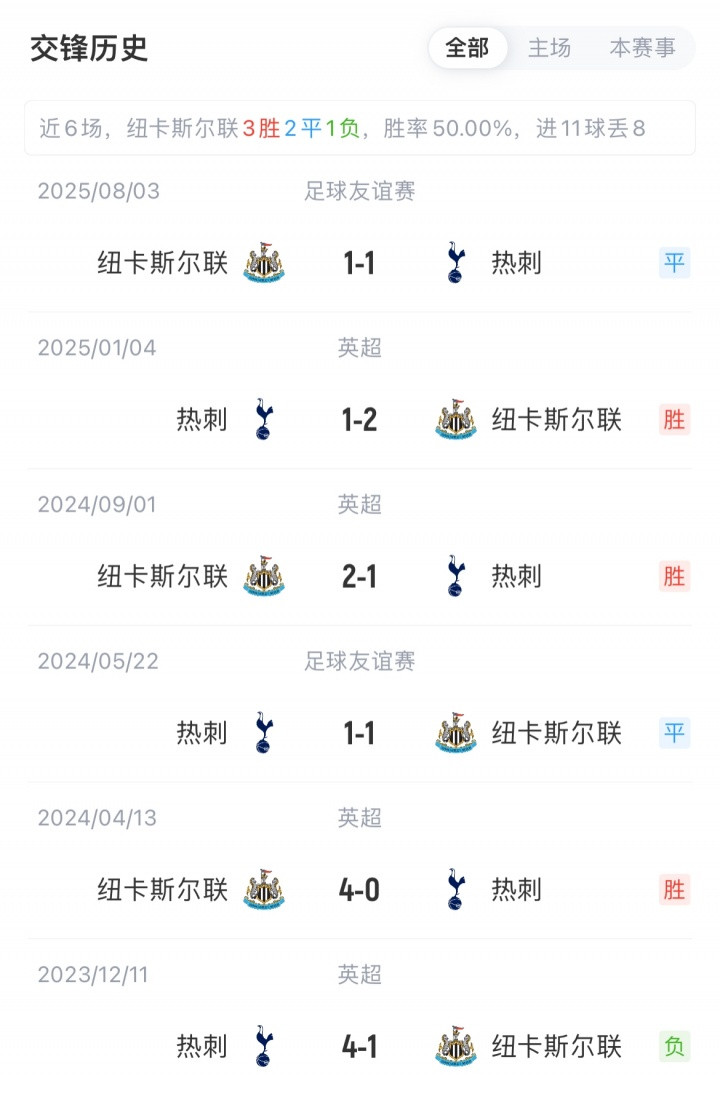This screenshot has height=1094, width=720.
Task: Open the 2025/01/04 英超 match 1-2
Action: 359,420
